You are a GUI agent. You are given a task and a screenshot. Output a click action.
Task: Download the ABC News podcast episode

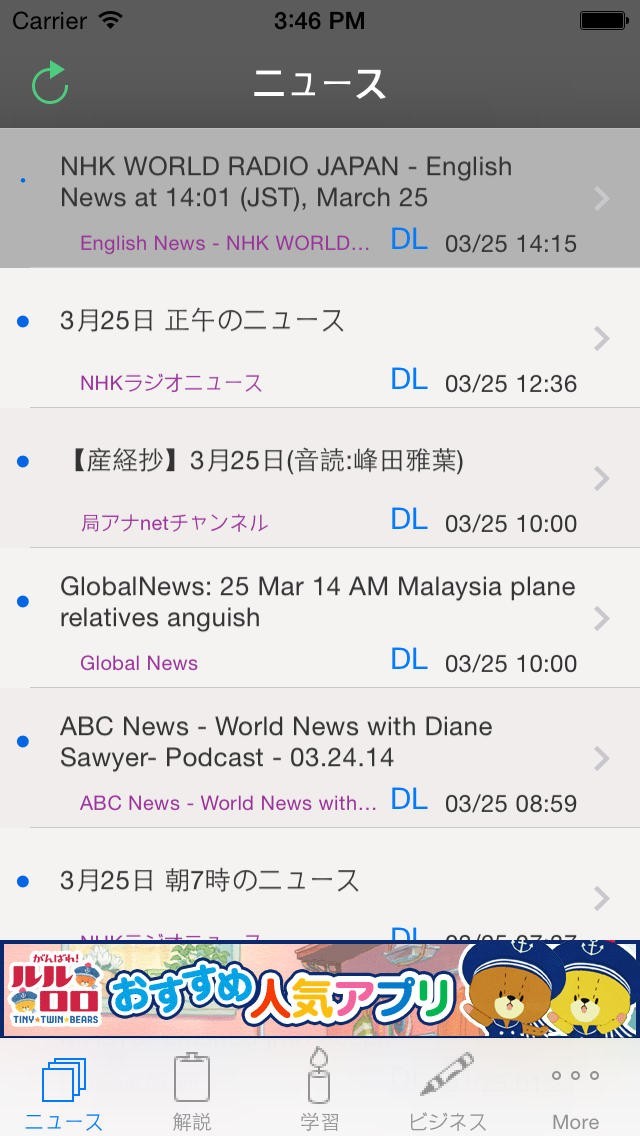409,799
